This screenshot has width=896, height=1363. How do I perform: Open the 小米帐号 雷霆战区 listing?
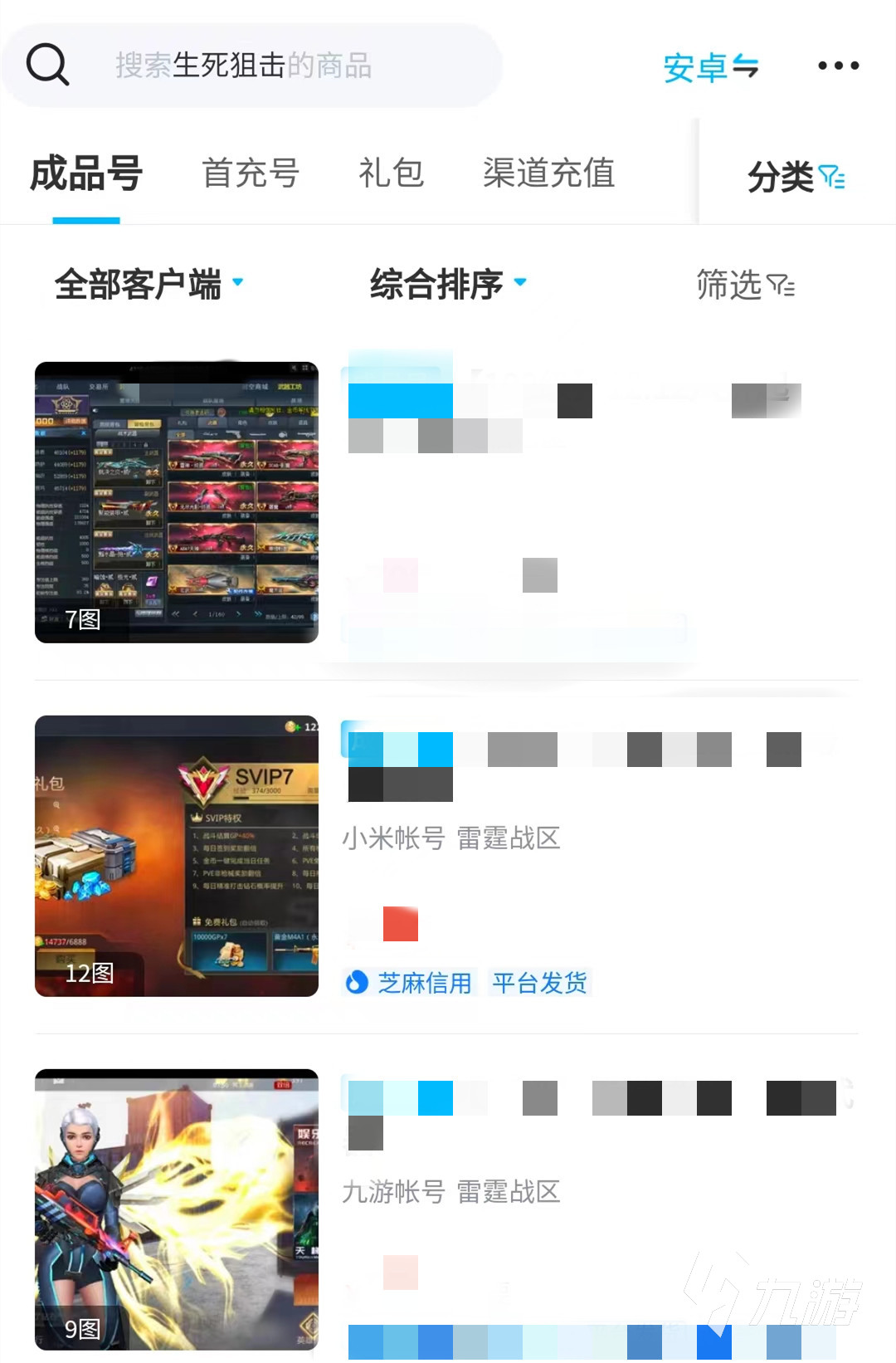[451, 838]
